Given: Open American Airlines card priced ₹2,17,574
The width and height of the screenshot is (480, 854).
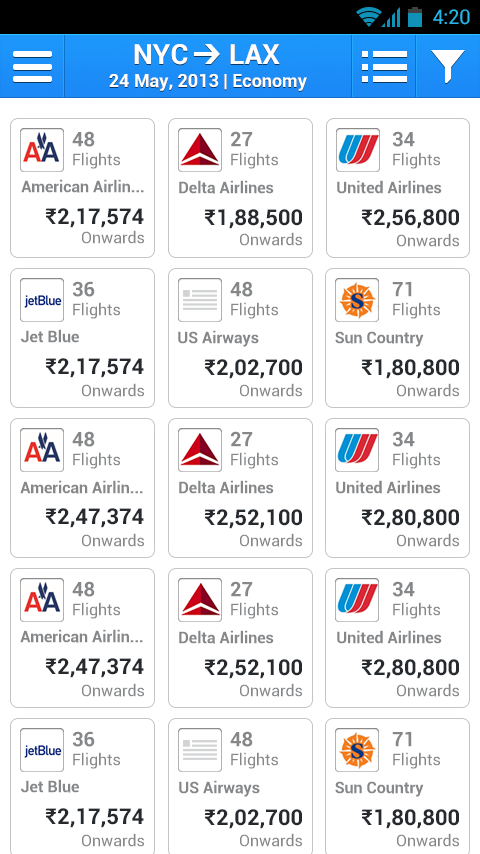Looking at the screenshot, I should click(x=82, y=188).
